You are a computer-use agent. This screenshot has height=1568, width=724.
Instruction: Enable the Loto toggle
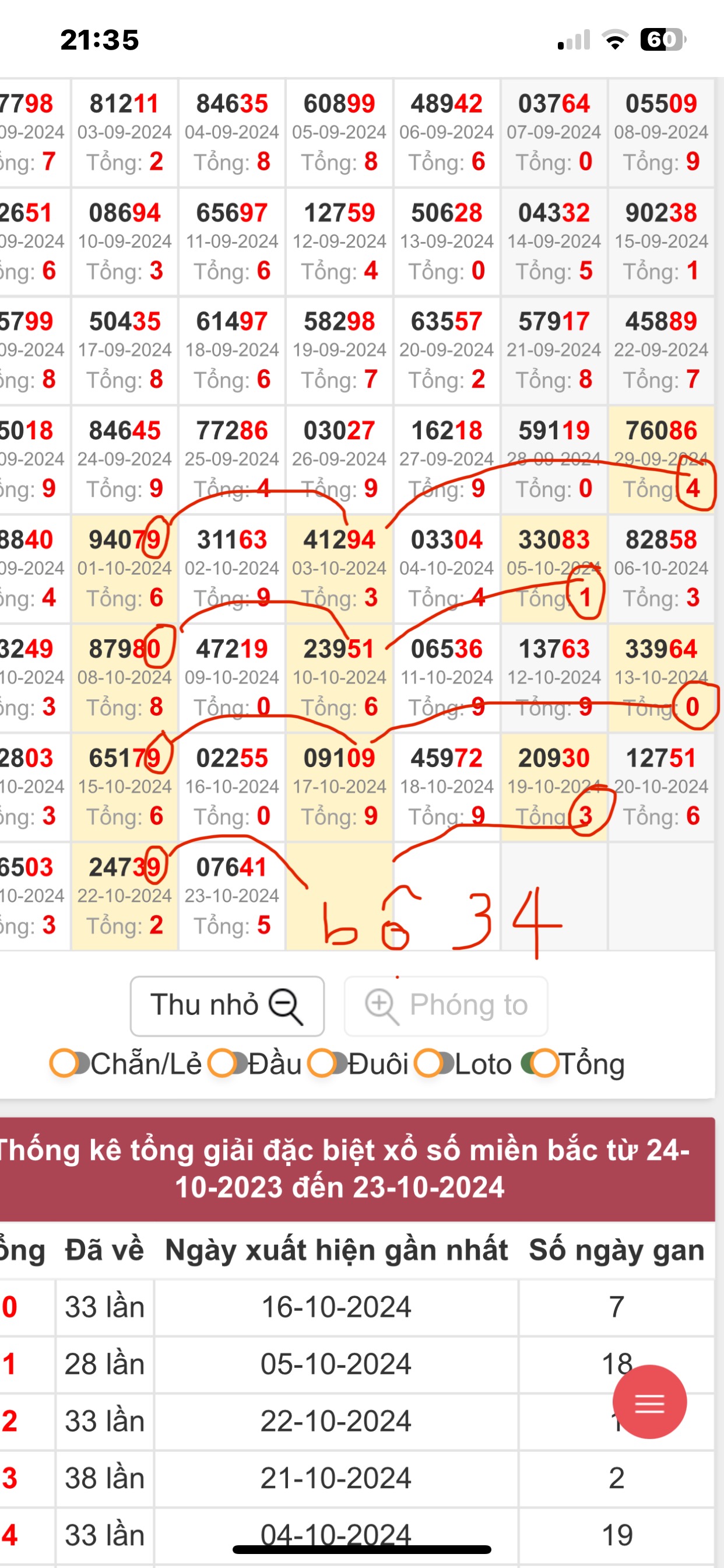tap(434, 1063)
